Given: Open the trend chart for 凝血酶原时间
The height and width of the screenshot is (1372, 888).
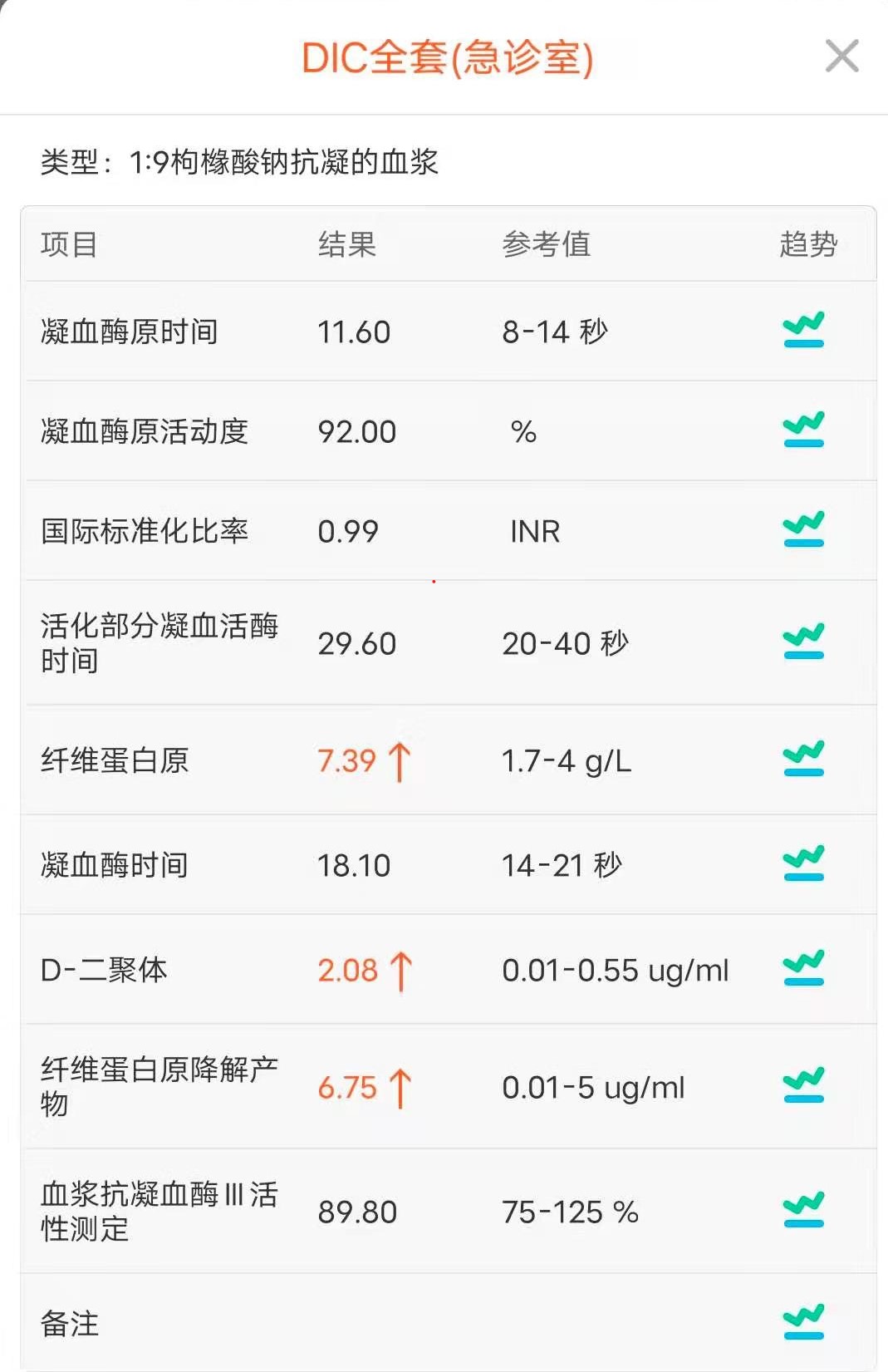Looking at the screenshot, I should 804,332.
